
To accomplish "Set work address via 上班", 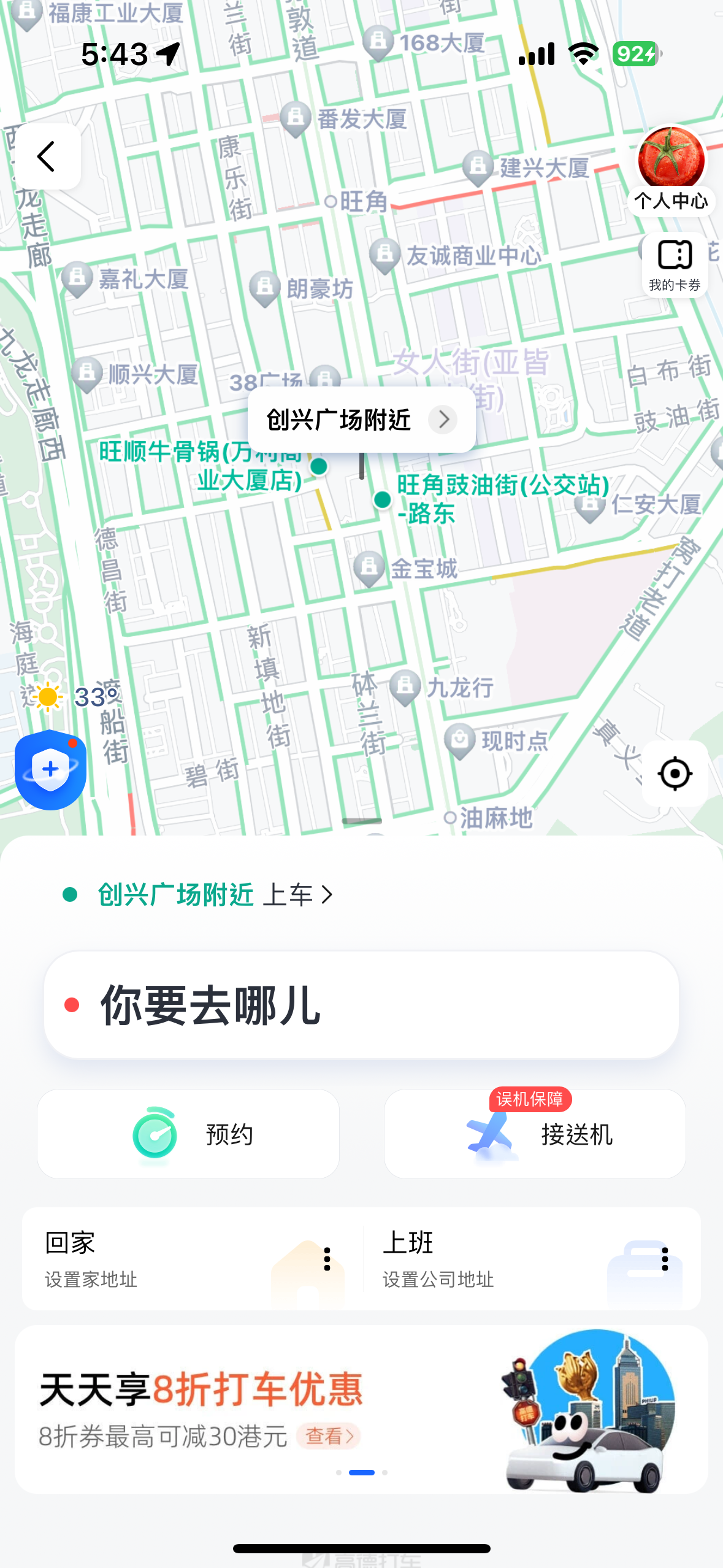I will click(x=484, y=1259).
